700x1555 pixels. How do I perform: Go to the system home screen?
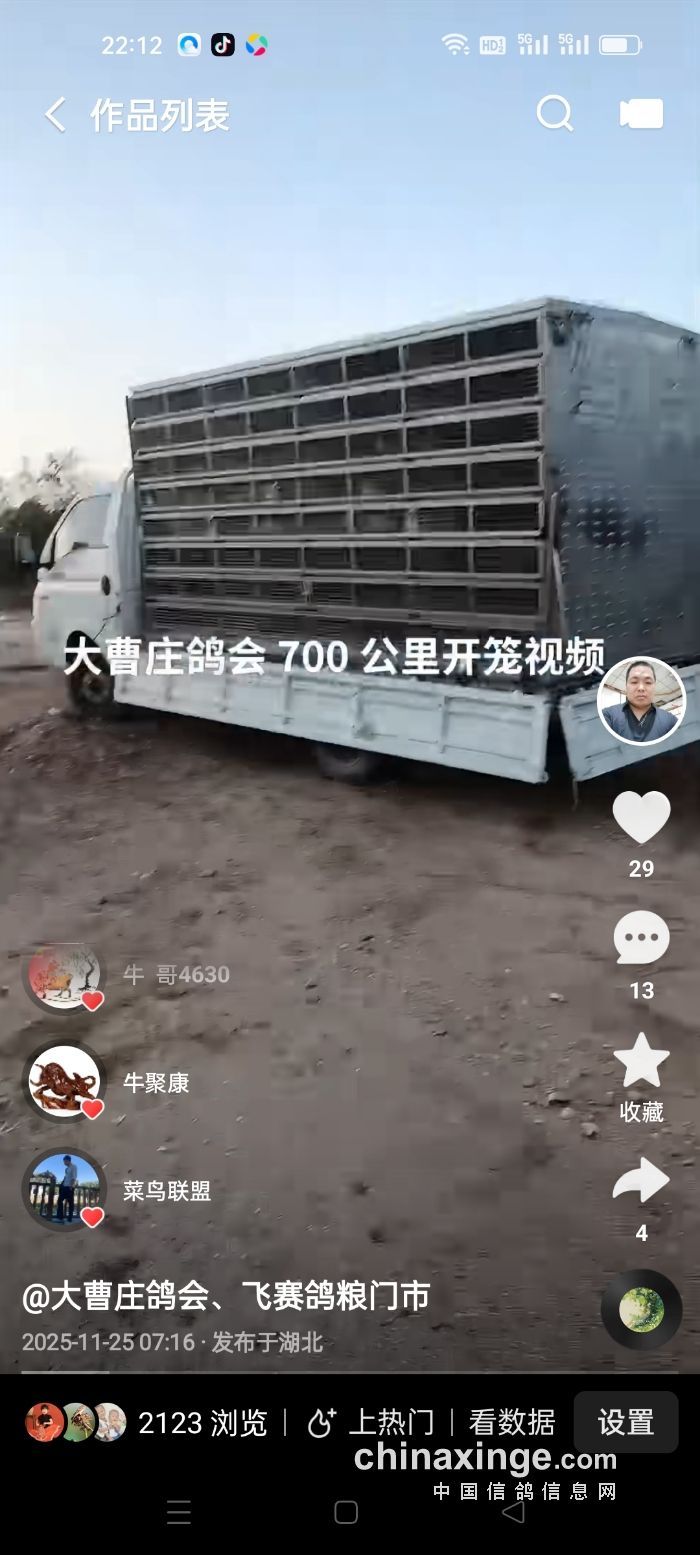tap(346, 1512)
